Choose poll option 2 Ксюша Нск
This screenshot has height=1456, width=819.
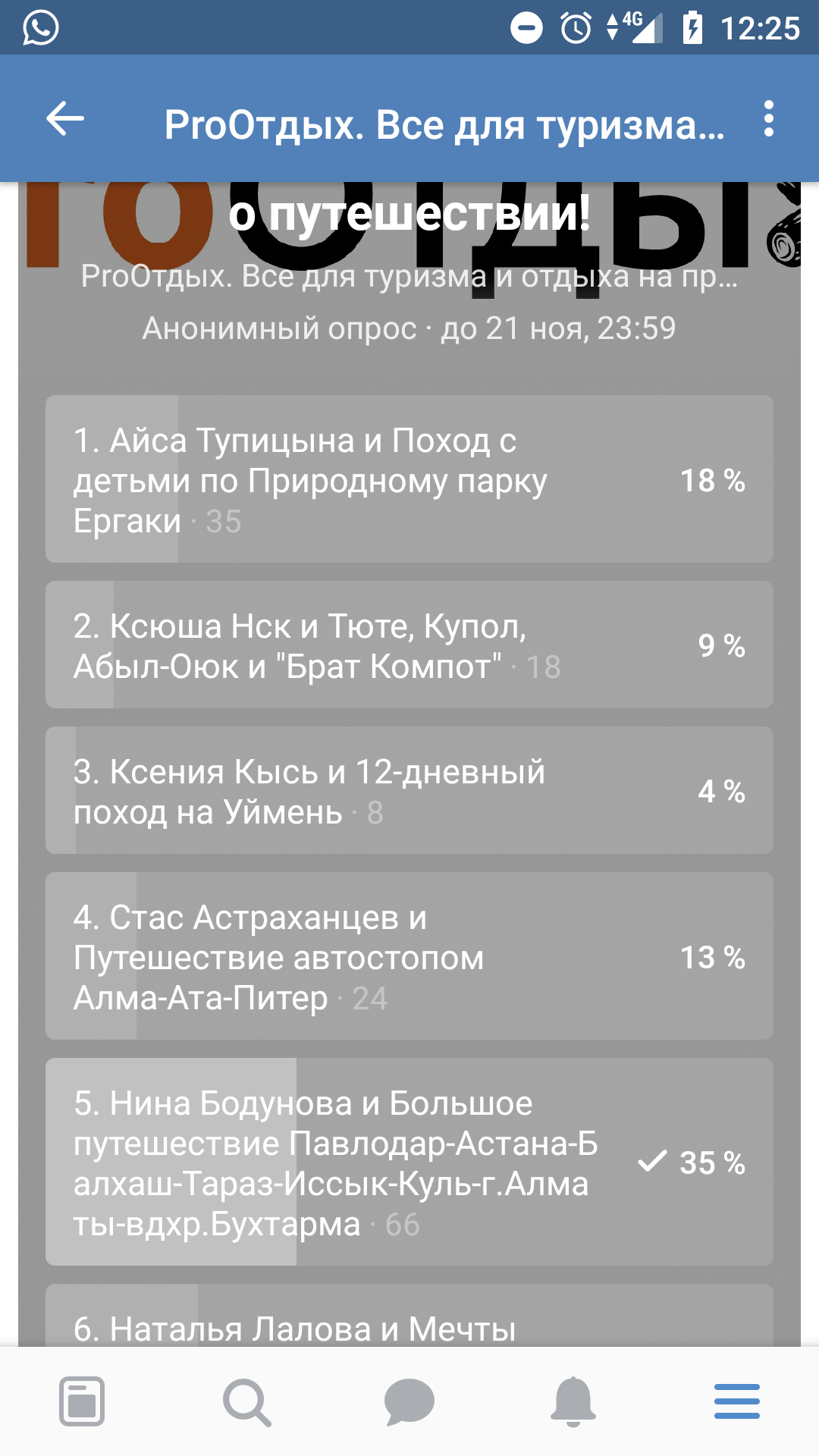(x=409, y=645)
